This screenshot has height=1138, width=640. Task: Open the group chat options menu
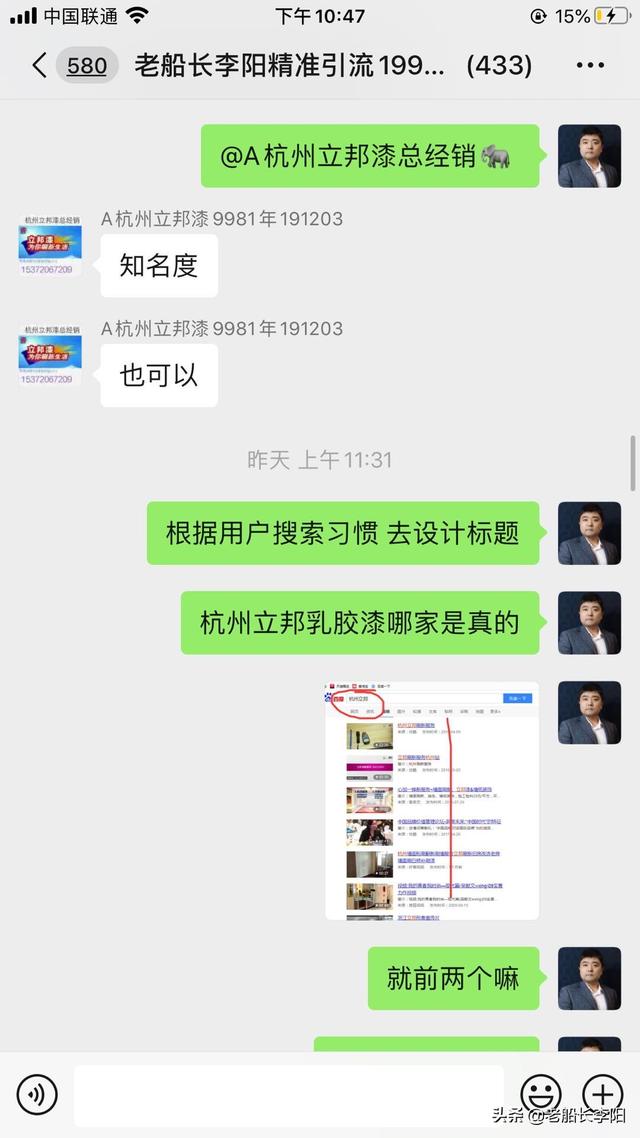click(x=590, y=65)
